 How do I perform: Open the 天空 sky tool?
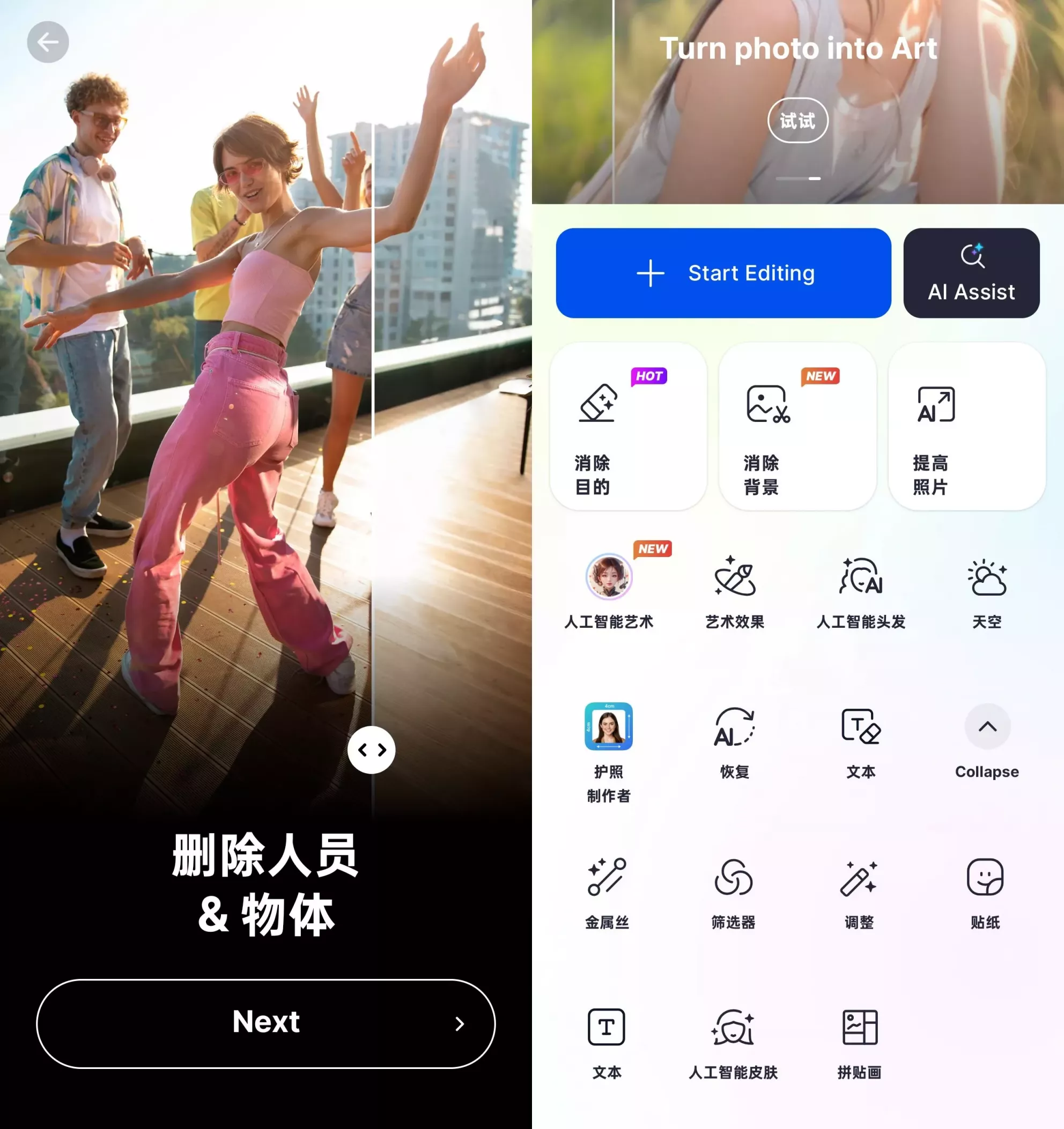[987, 591]
